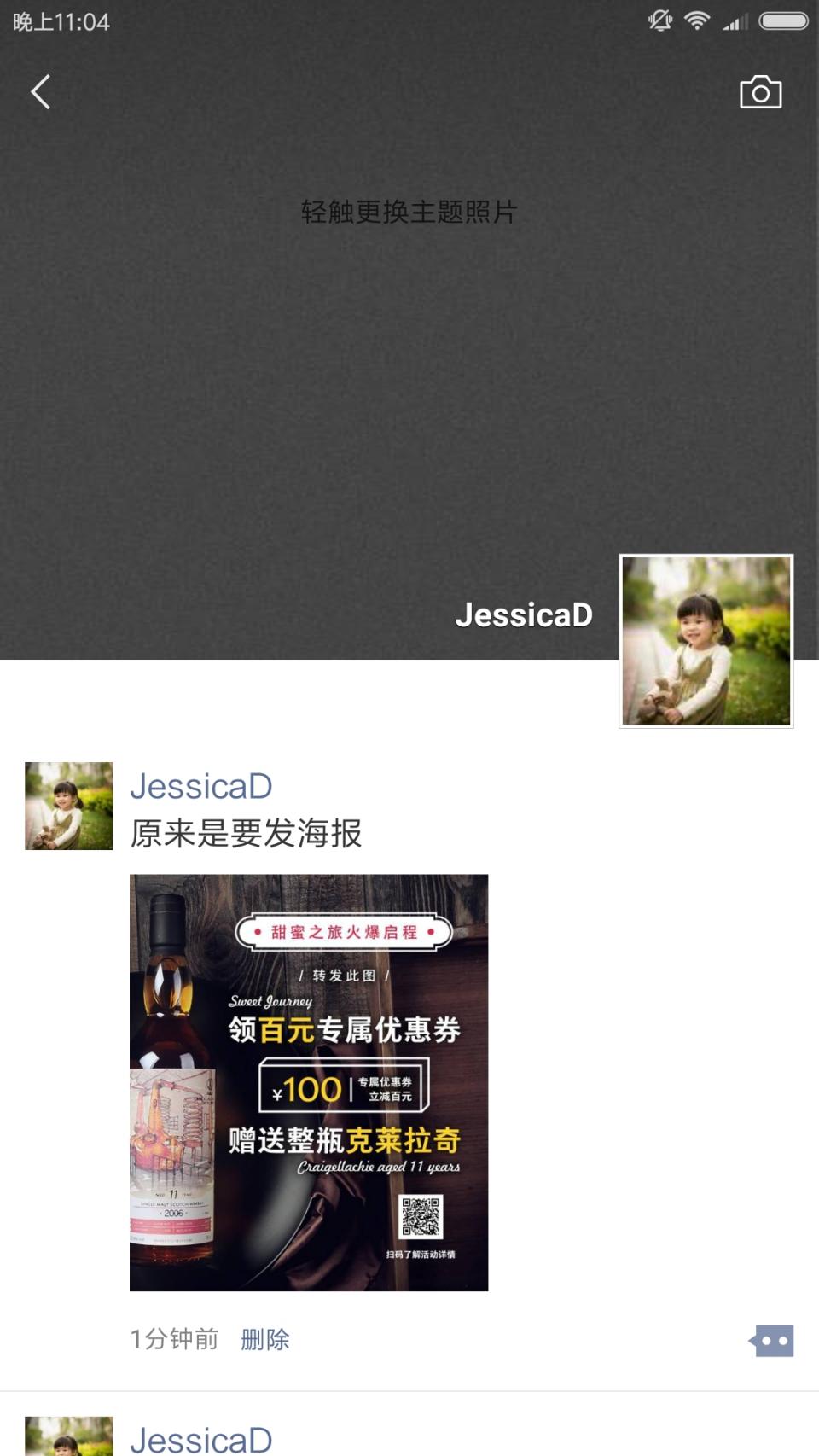
Task: Open the camera to post a moment
Action: click(x=760, y=92)
